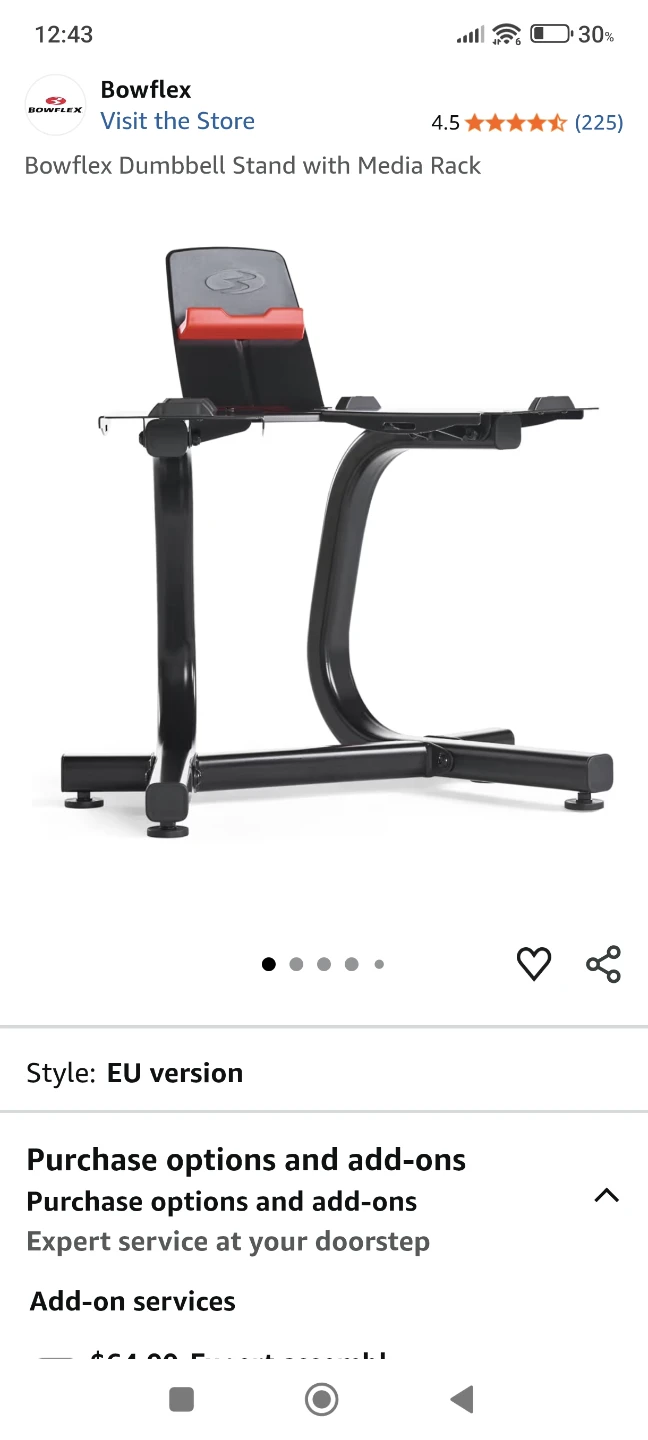Open the 225 customer ratings
Image resolution: width=648 pixels, height=1440 pixels.
598,123
